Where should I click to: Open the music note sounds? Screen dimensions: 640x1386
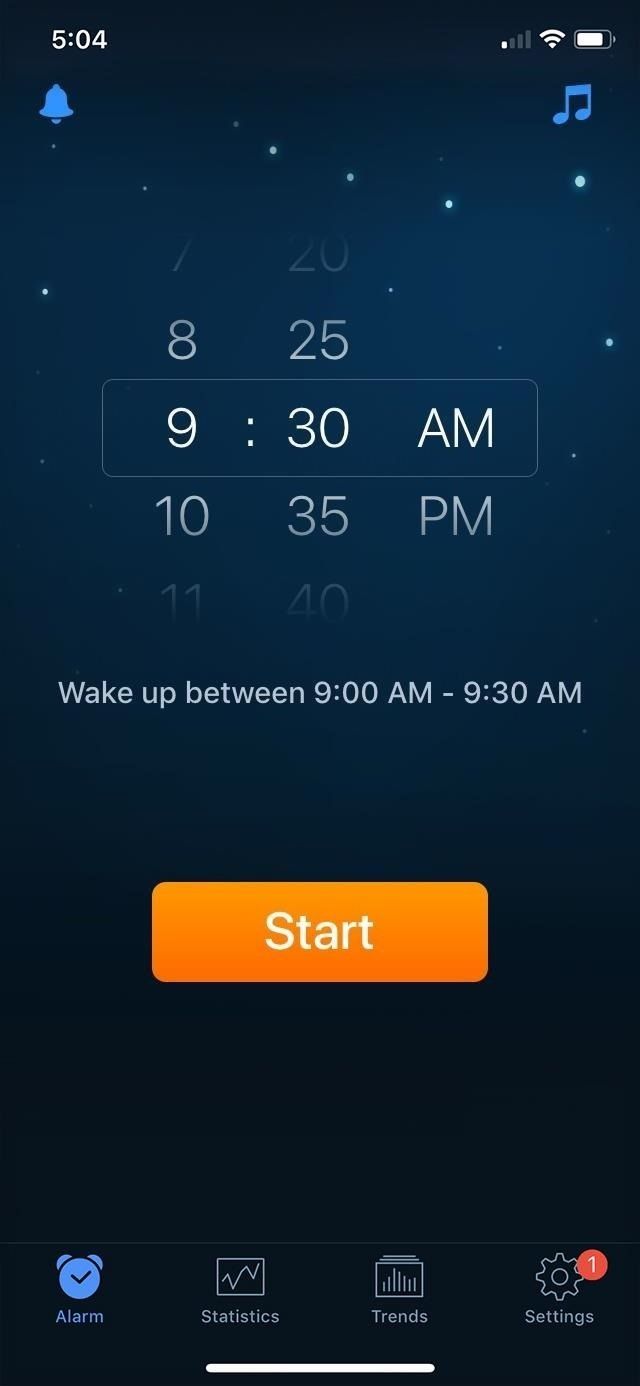(573, 104)
